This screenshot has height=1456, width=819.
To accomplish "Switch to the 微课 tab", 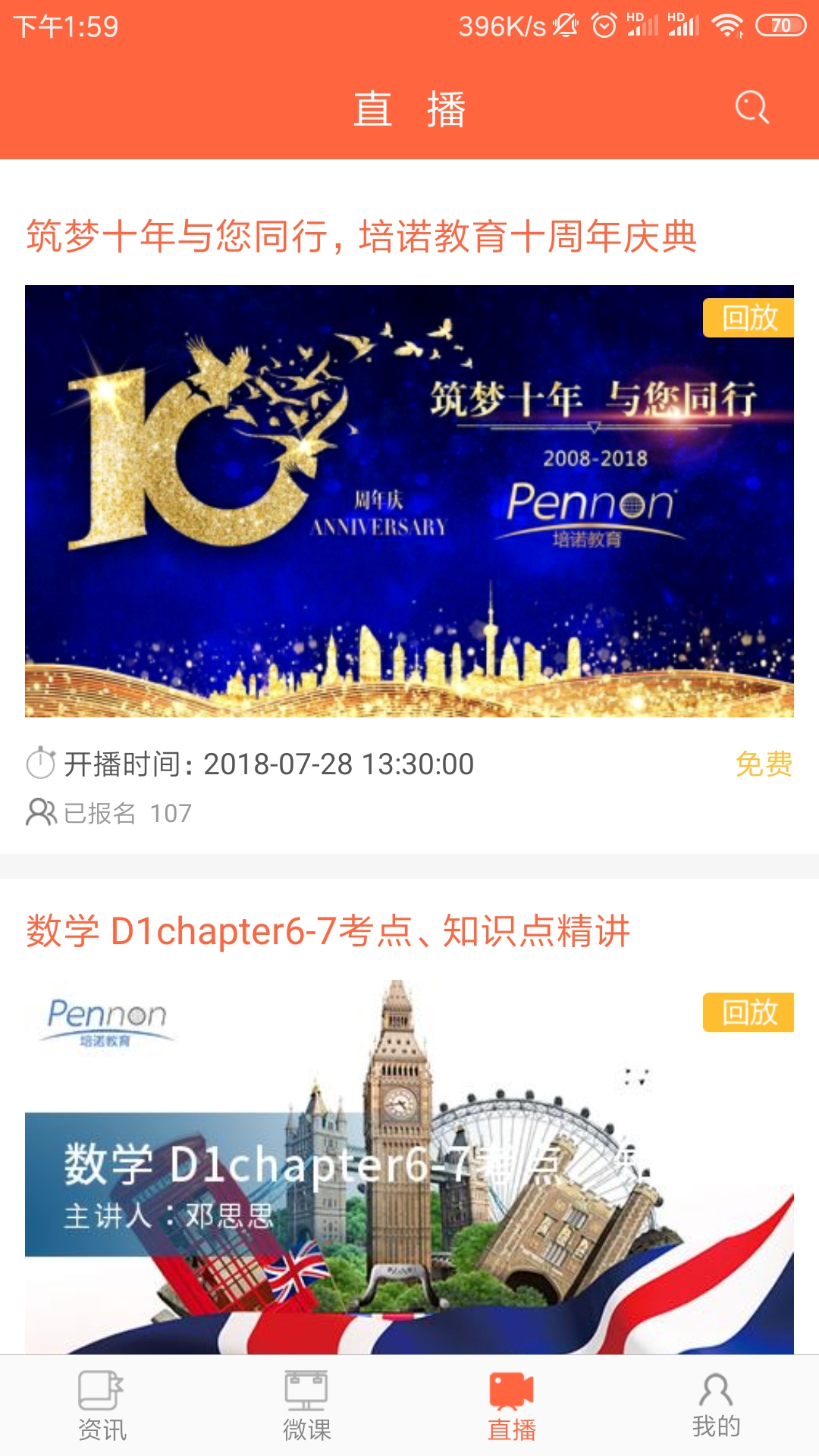I will [307, 1405].
